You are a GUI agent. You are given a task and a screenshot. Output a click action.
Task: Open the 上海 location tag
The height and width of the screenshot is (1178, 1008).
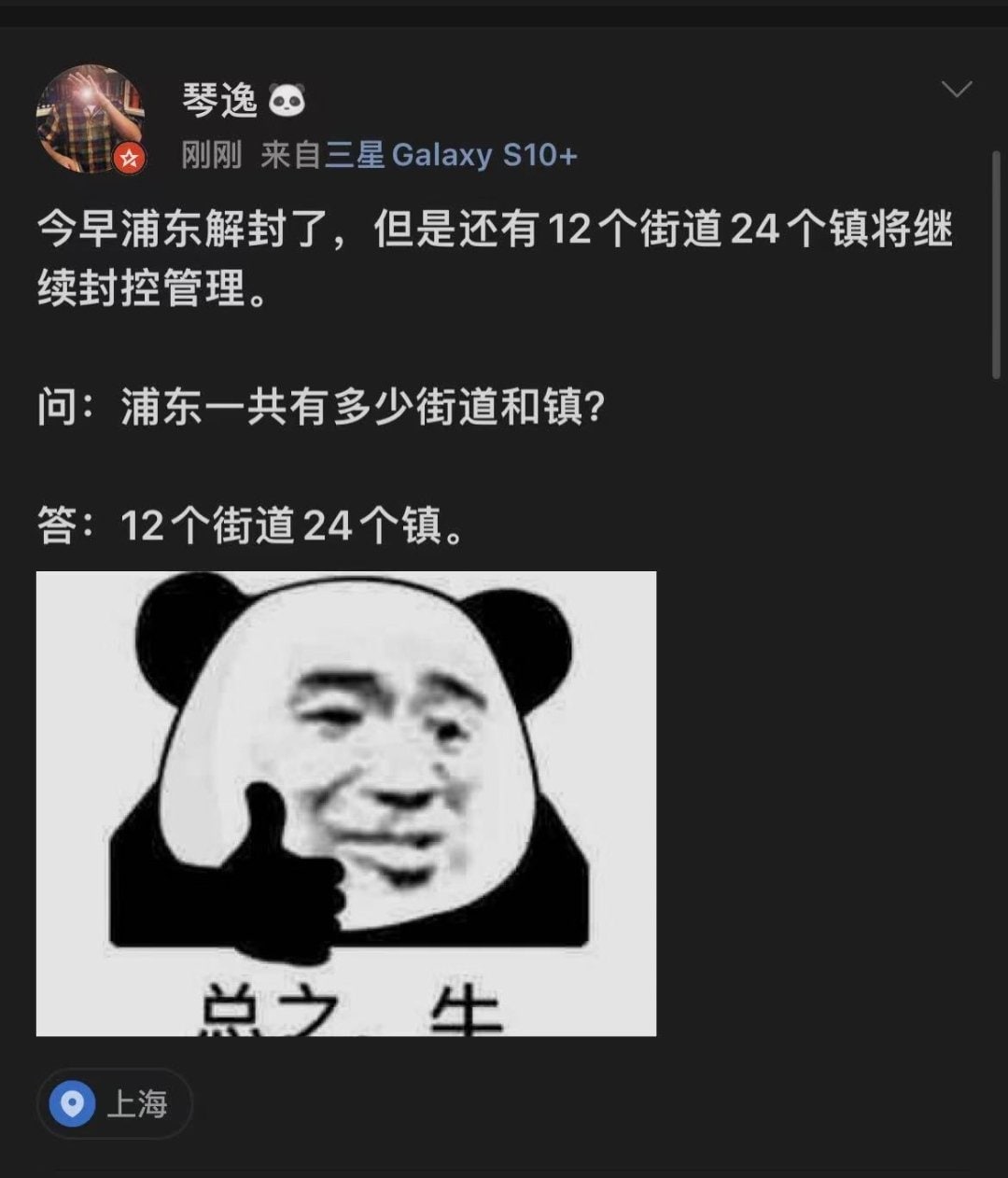115,1104
